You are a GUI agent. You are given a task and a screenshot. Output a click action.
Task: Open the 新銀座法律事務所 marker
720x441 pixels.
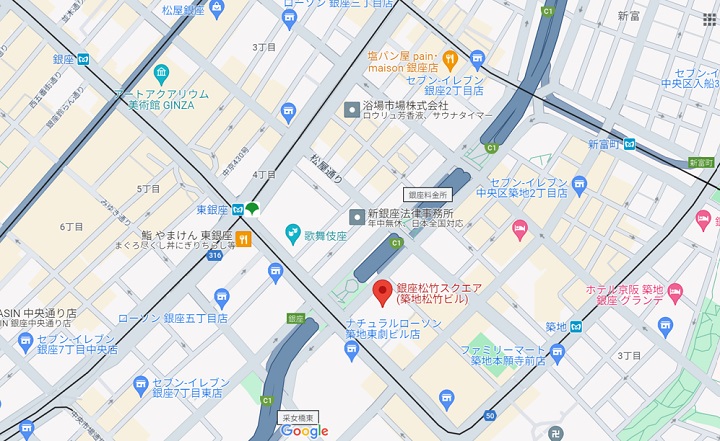[357, 216]
